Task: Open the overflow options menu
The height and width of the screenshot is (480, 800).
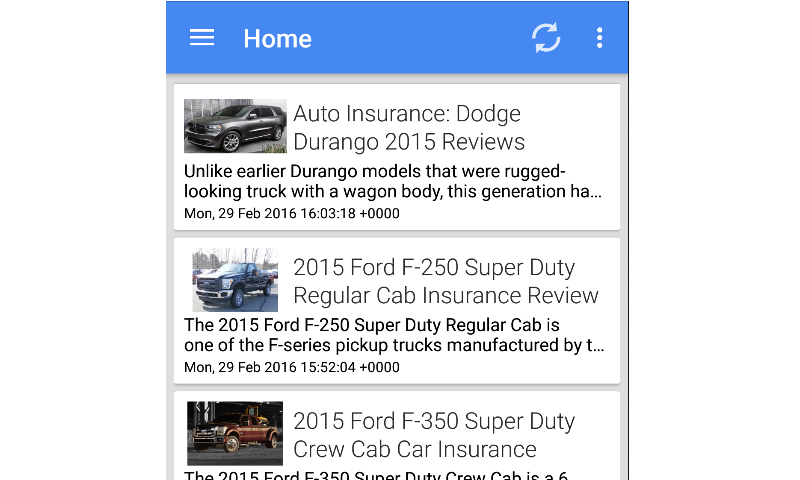Action: click(599, 38)
